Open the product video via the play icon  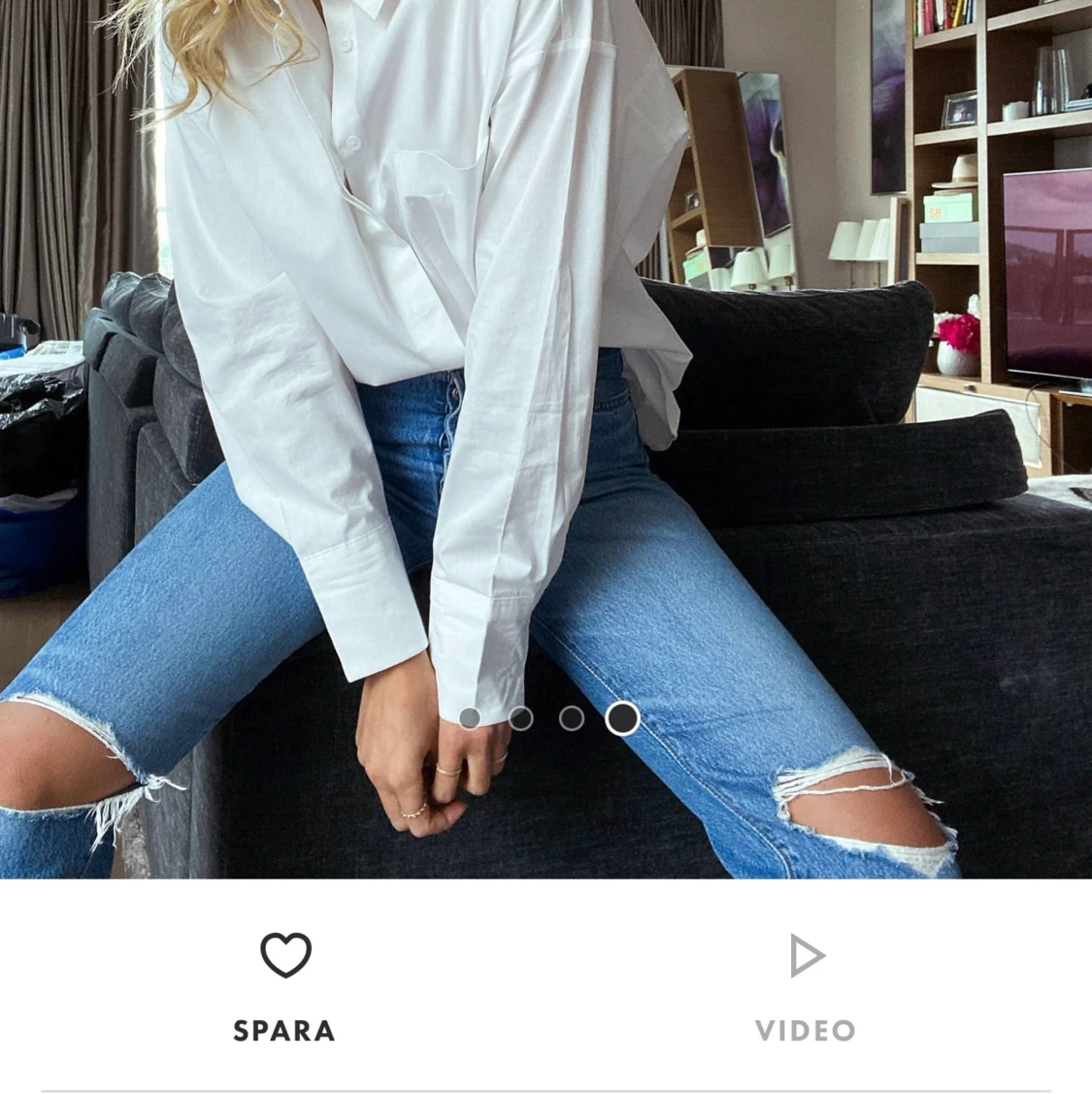tap(808, 954)
